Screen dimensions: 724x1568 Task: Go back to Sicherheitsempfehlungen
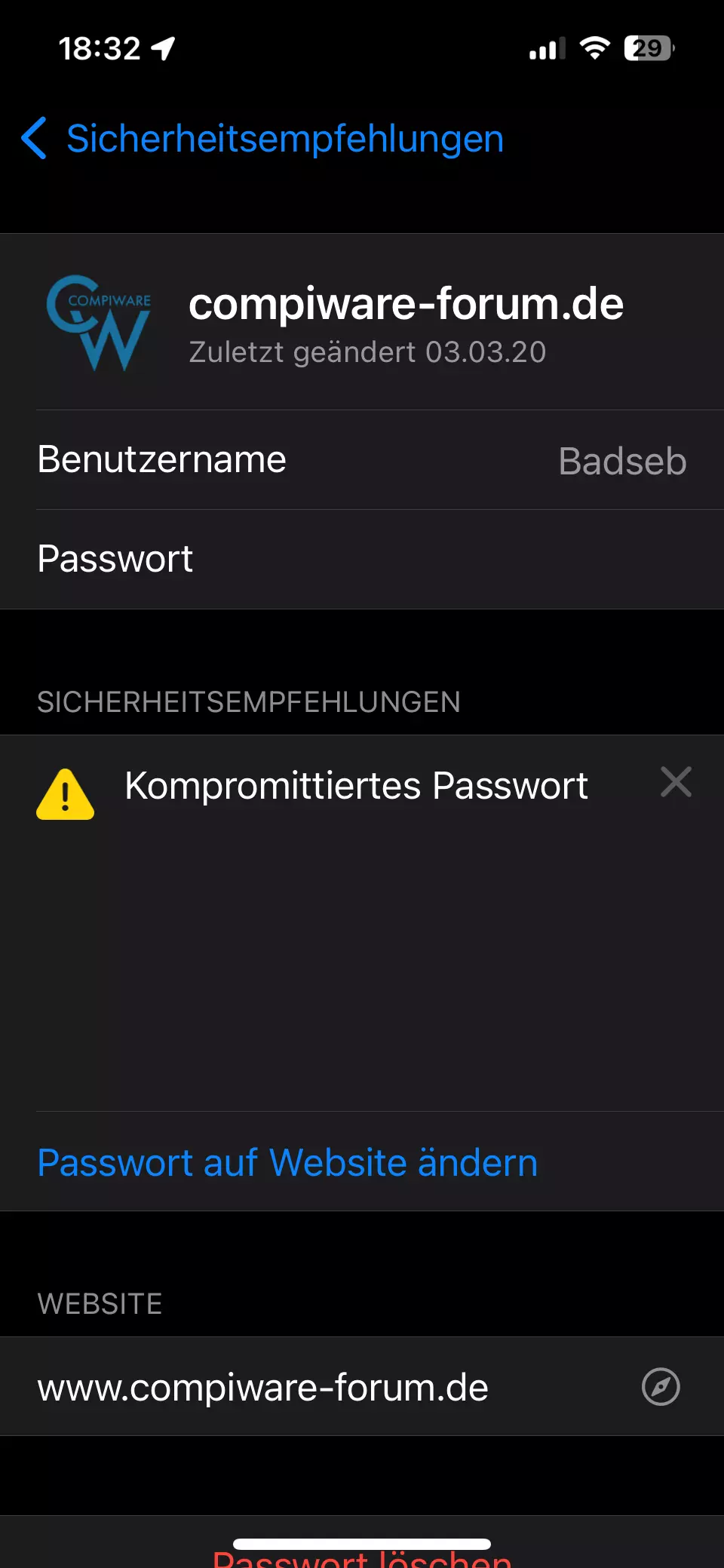[x=262, y=139]
